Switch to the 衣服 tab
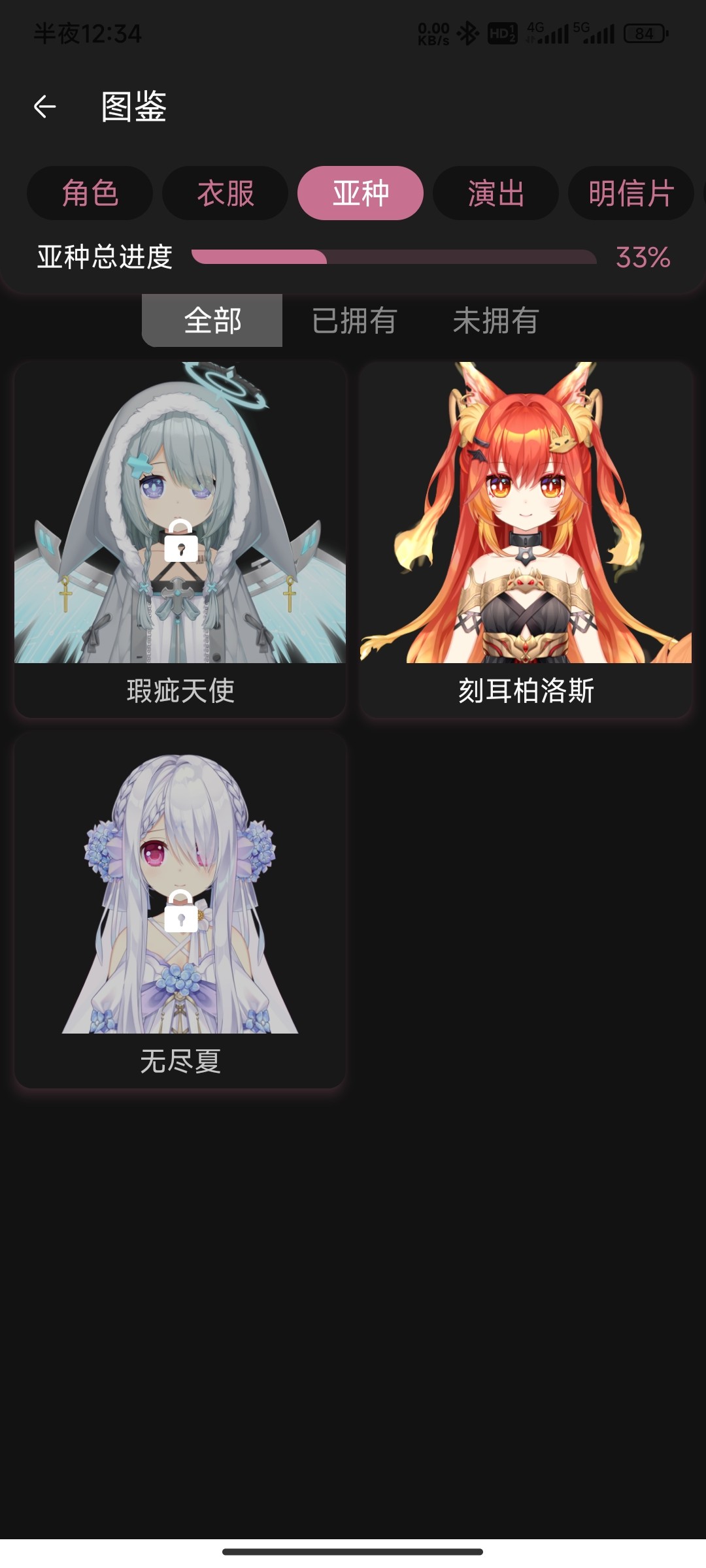 pyautogui.click(x=225, y=193)
